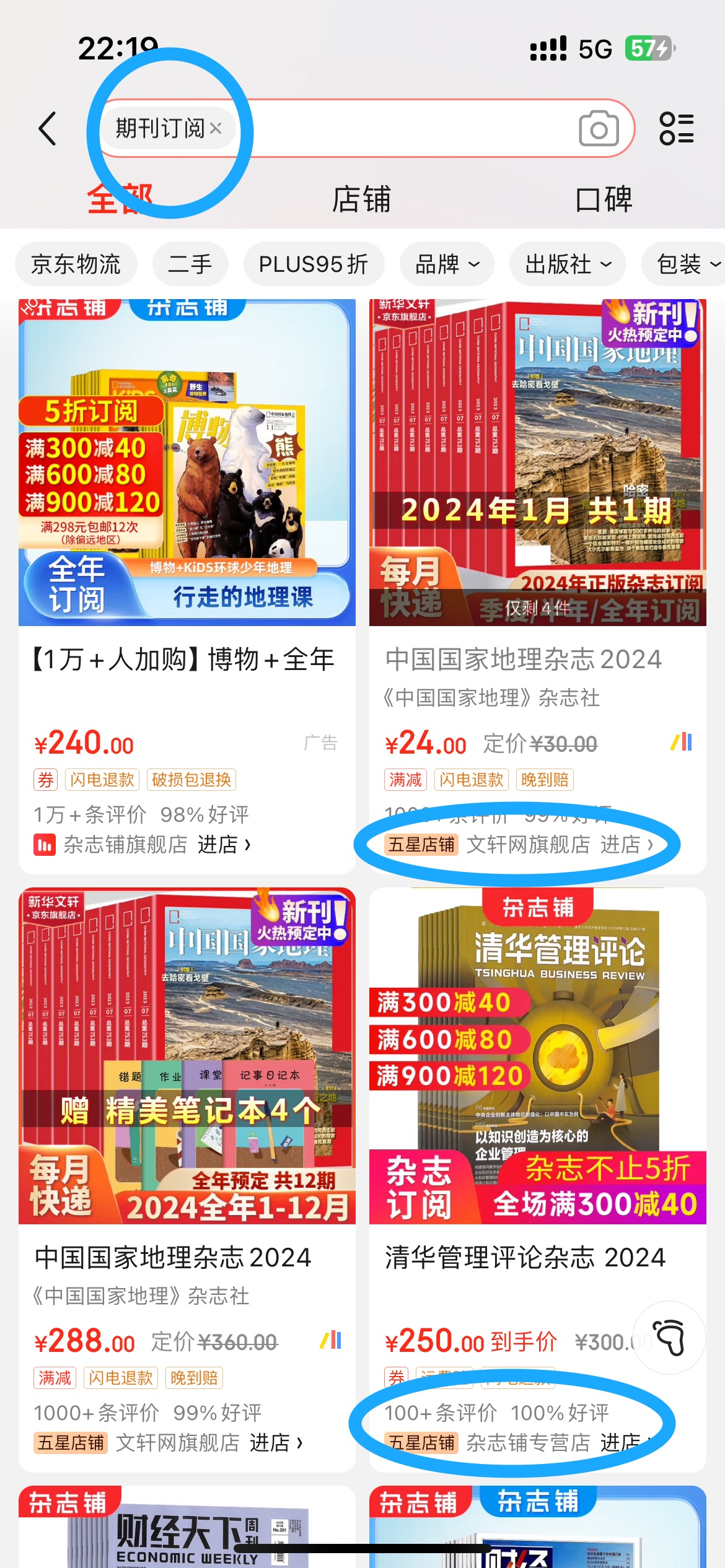Expand the 品牌 dropdown
Screen dimensions: 725x1568
447,264
